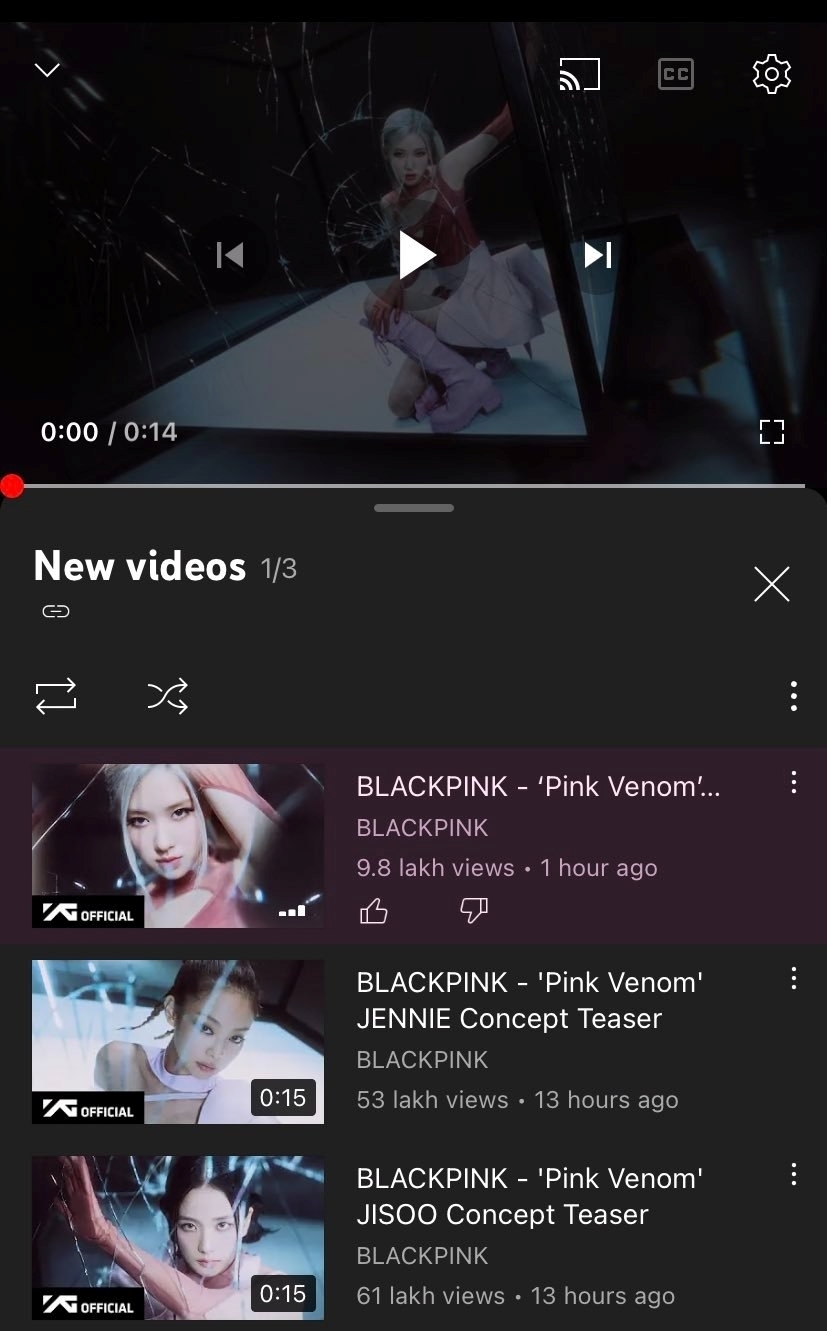
Task: Skip to the next video
Action: click(x=598, y=255)
